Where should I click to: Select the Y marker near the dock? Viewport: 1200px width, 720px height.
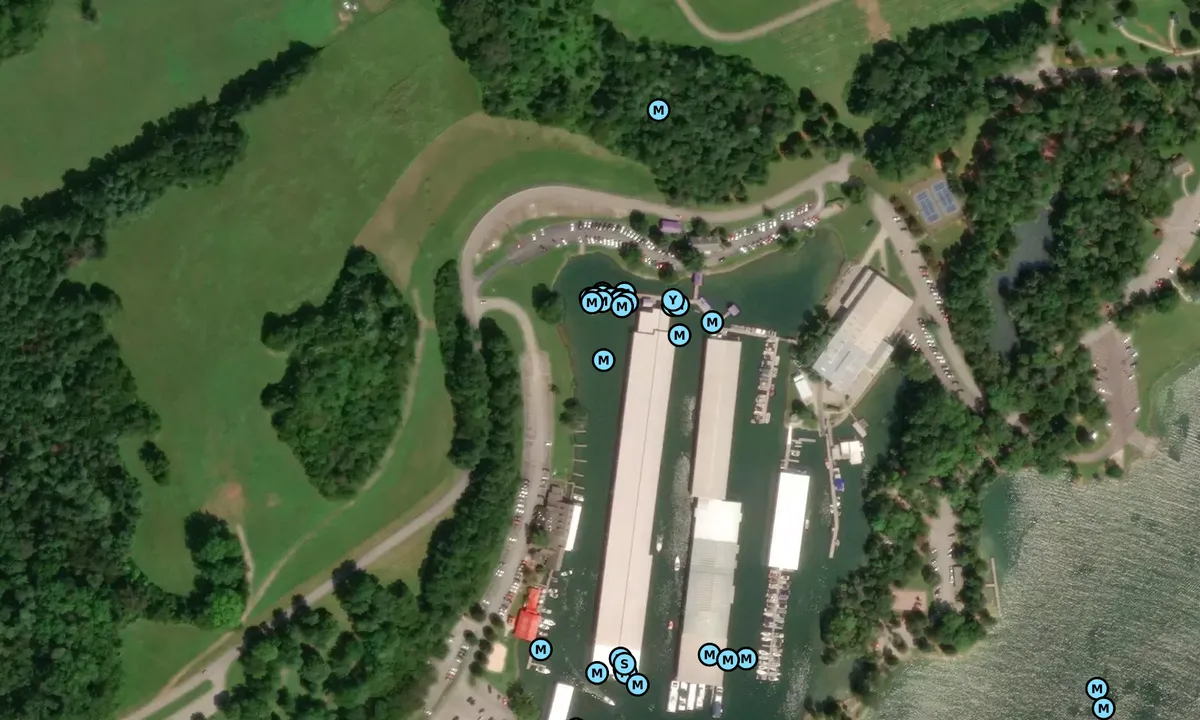tap(672, 300)
